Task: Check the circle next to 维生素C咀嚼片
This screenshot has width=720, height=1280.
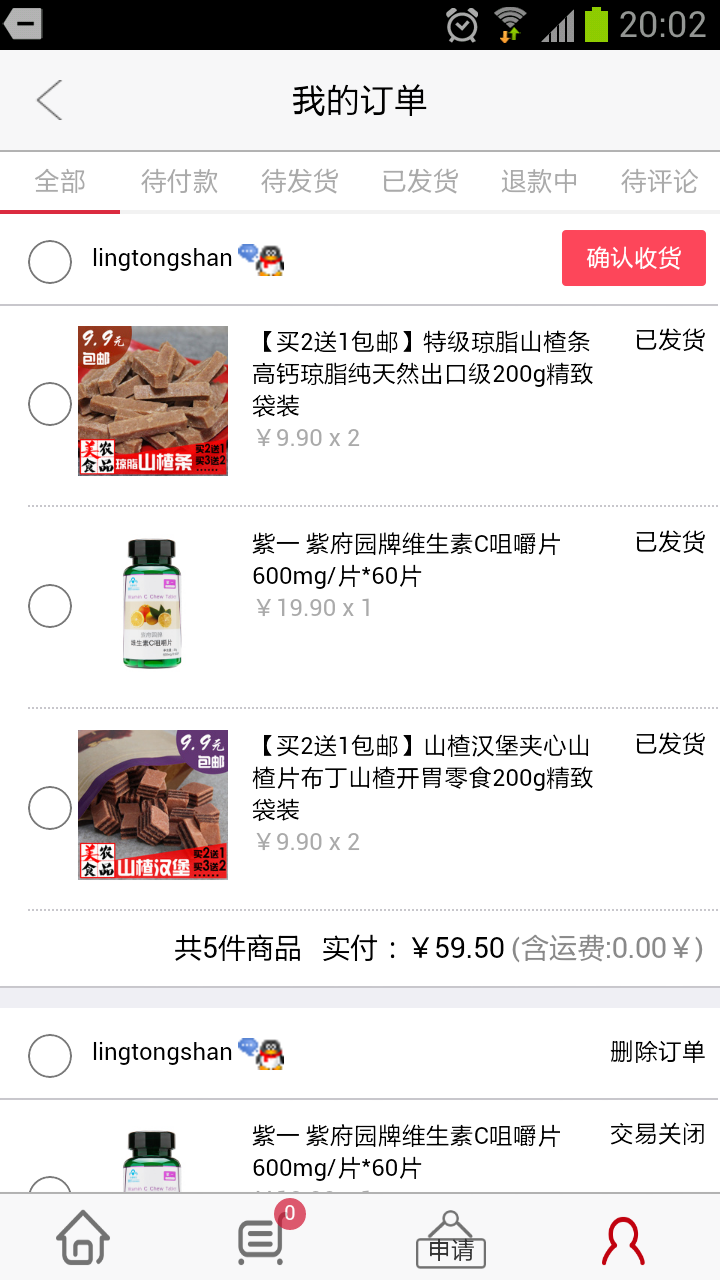Action: (x=50, y=606)
